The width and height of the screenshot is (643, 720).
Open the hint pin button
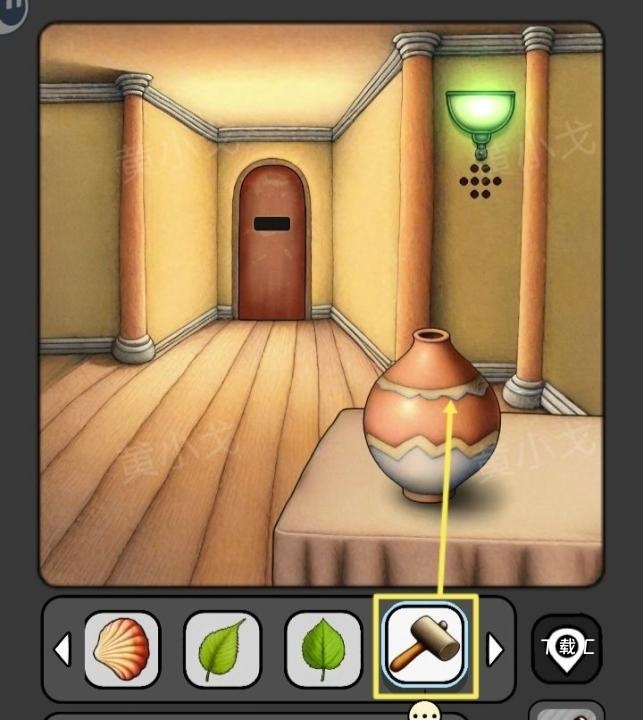pyautogui.click(x=567, y=648)
